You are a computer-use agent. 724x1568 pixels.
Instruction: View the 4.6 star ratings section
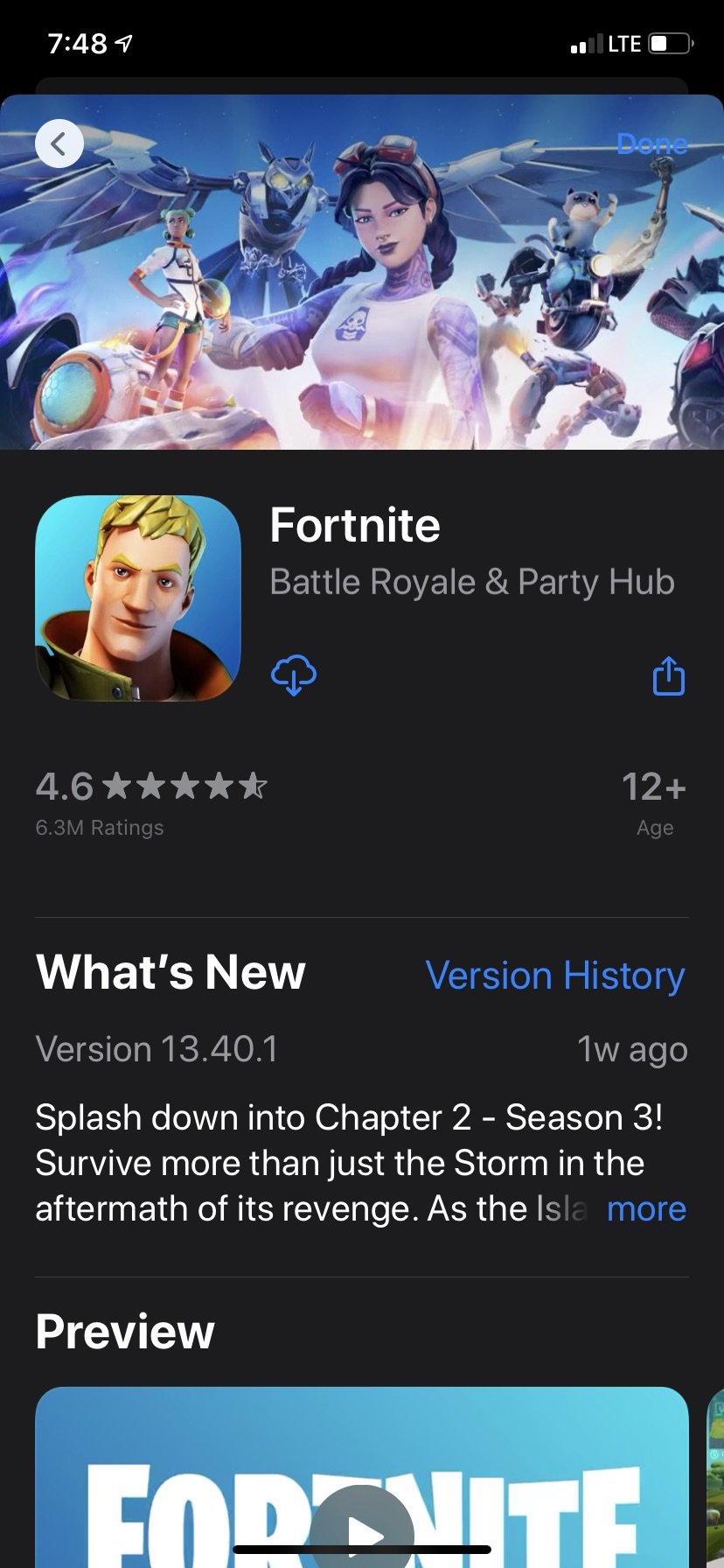point(150,801)
